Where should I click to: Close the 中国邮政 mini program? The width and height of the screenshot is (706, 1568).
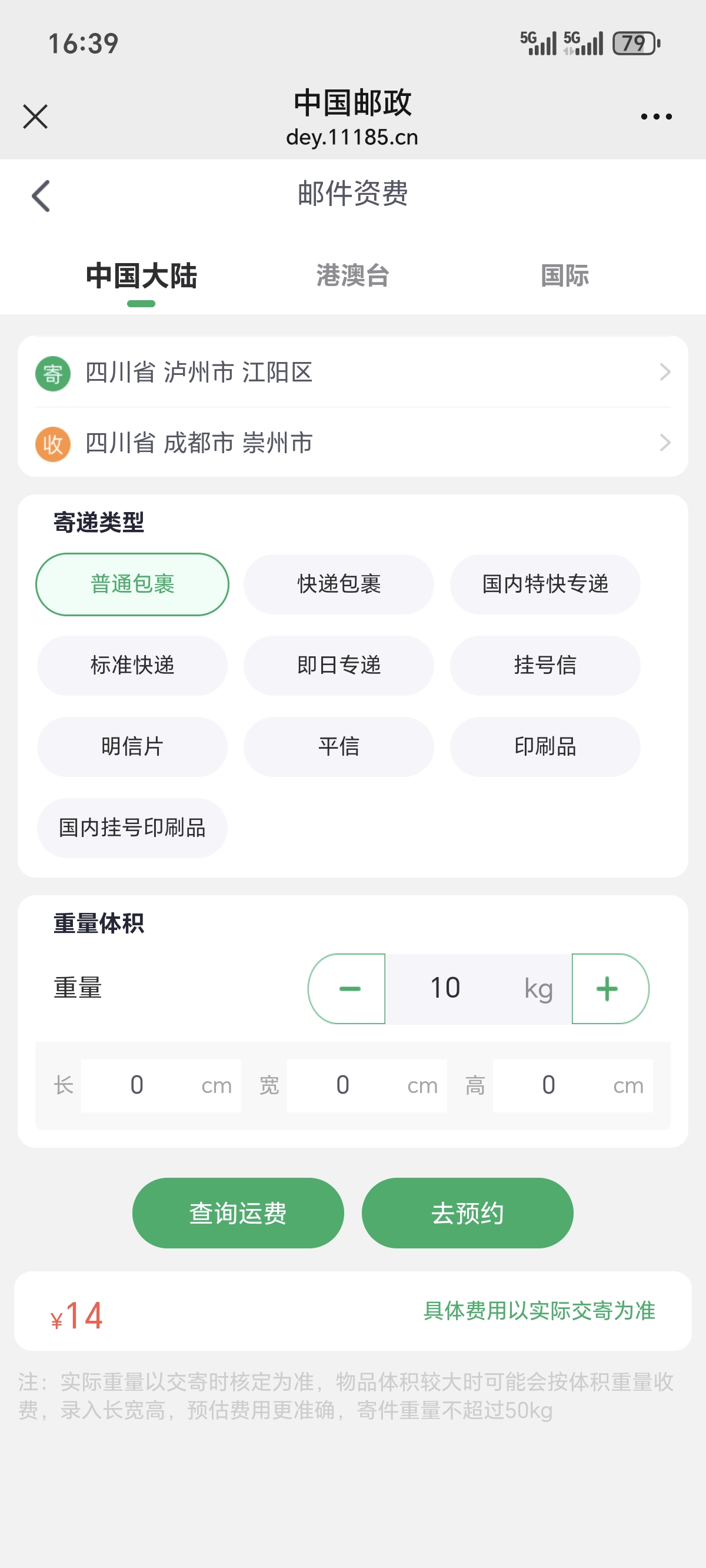point(35,117)
